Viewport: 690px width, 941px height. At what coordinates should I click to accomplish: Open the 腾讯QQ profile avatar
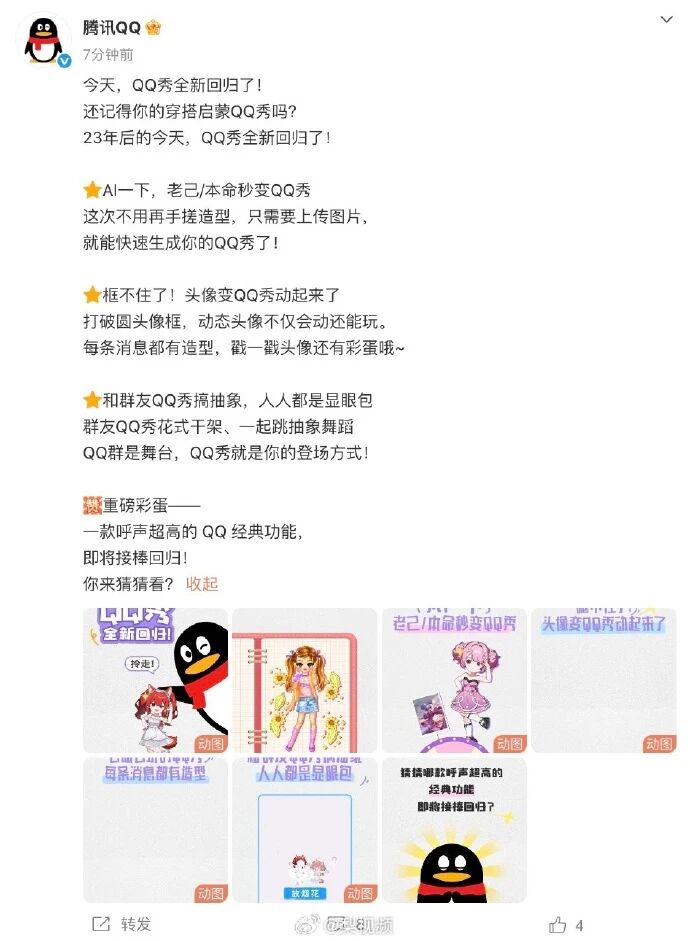[x=42, y=42]
